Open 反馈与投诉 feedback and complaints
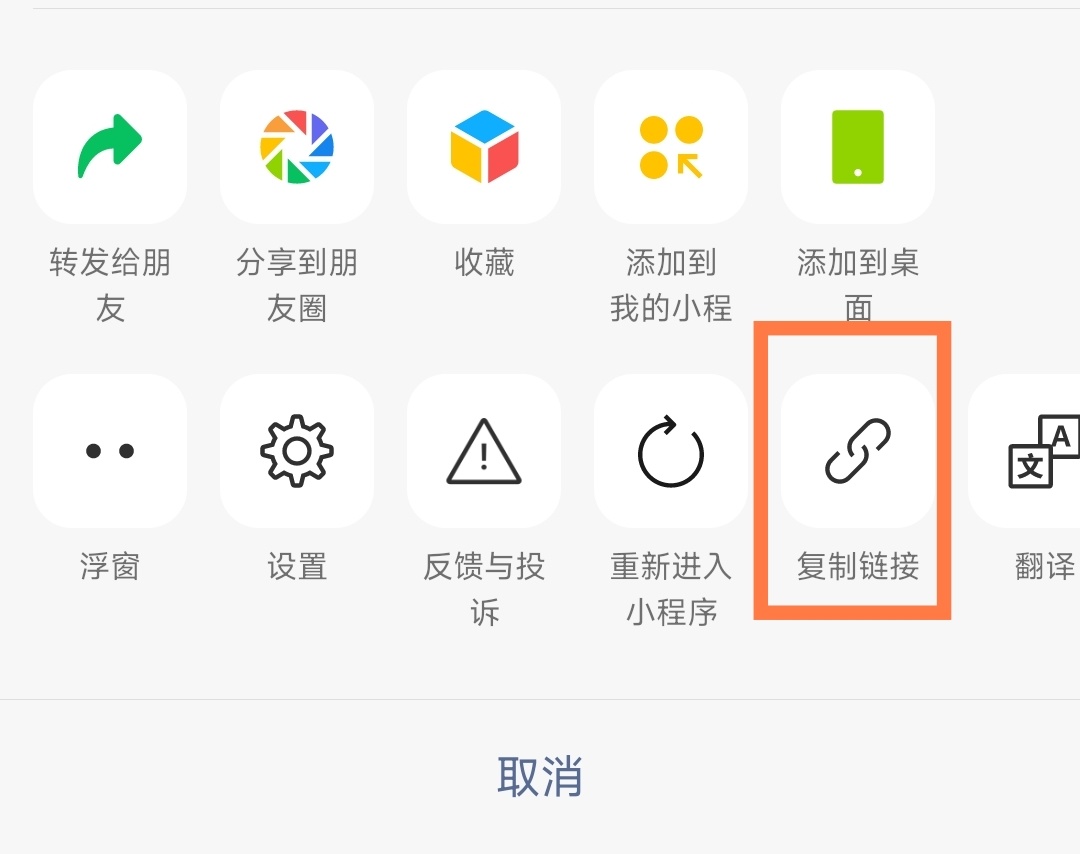The width and height of the screenshot is (1080, 854). click(x=484, y=451)
